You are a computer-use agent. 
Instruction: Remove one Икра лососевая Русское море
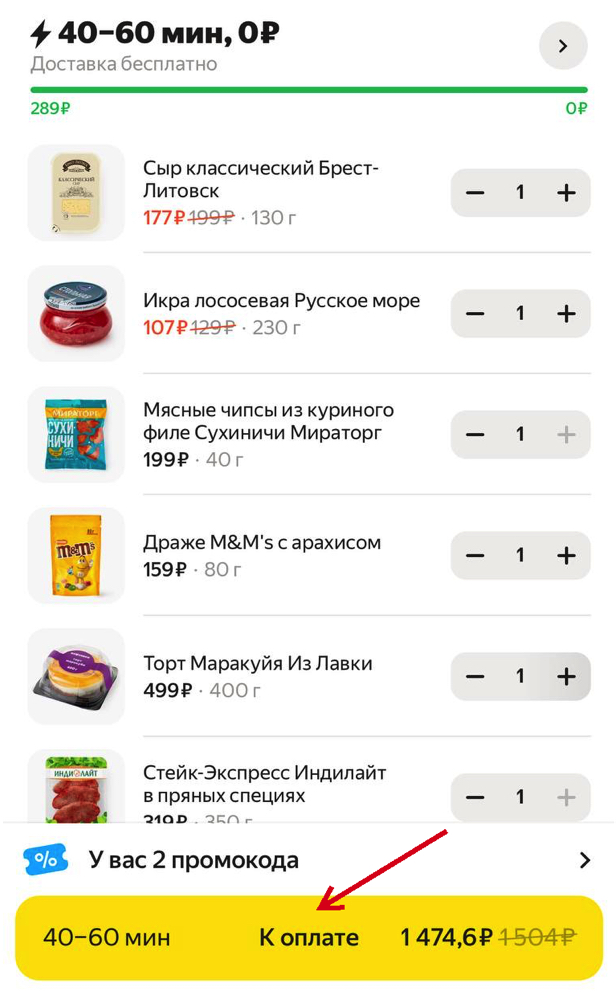475,314
